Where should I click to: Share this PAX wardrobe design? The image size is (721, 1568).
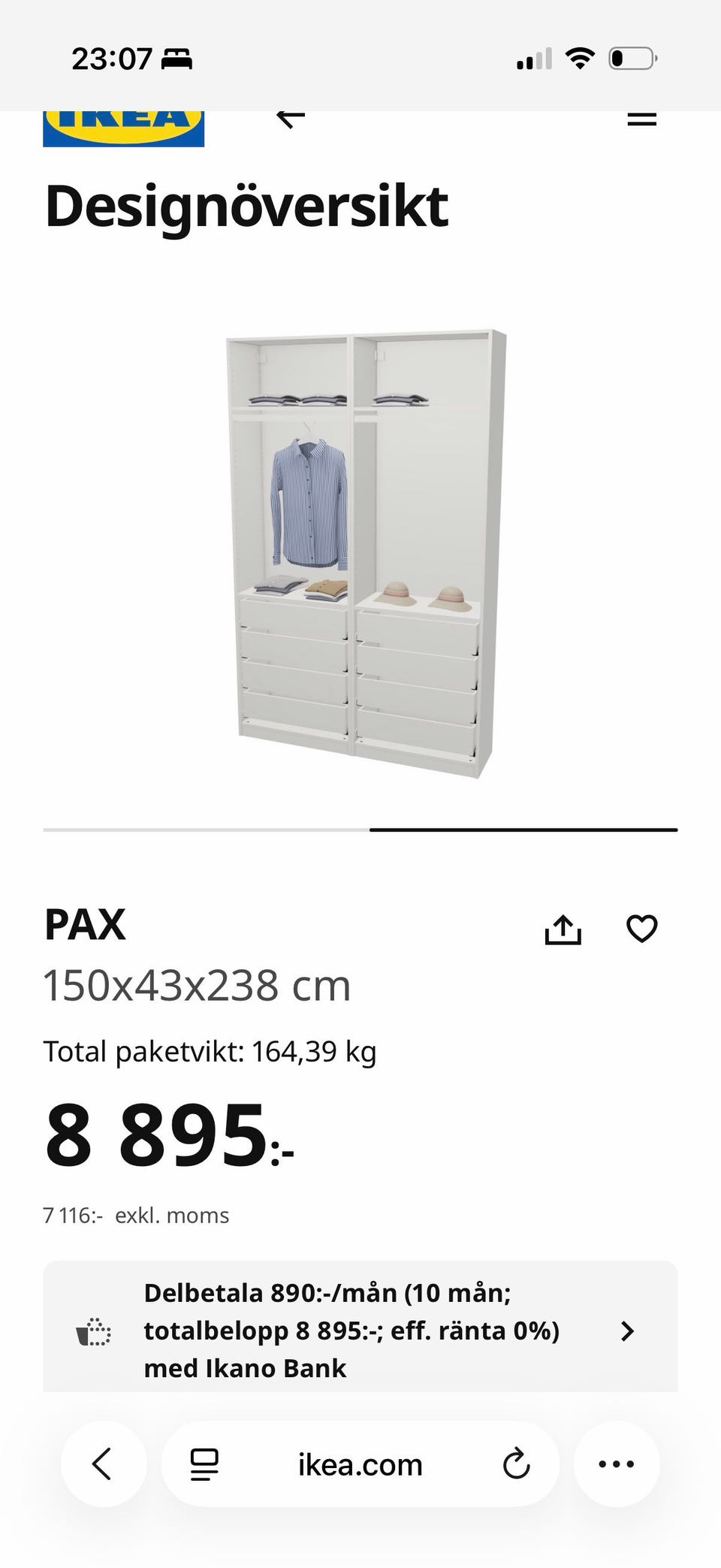pyautogui.click(x=563, y=929)
